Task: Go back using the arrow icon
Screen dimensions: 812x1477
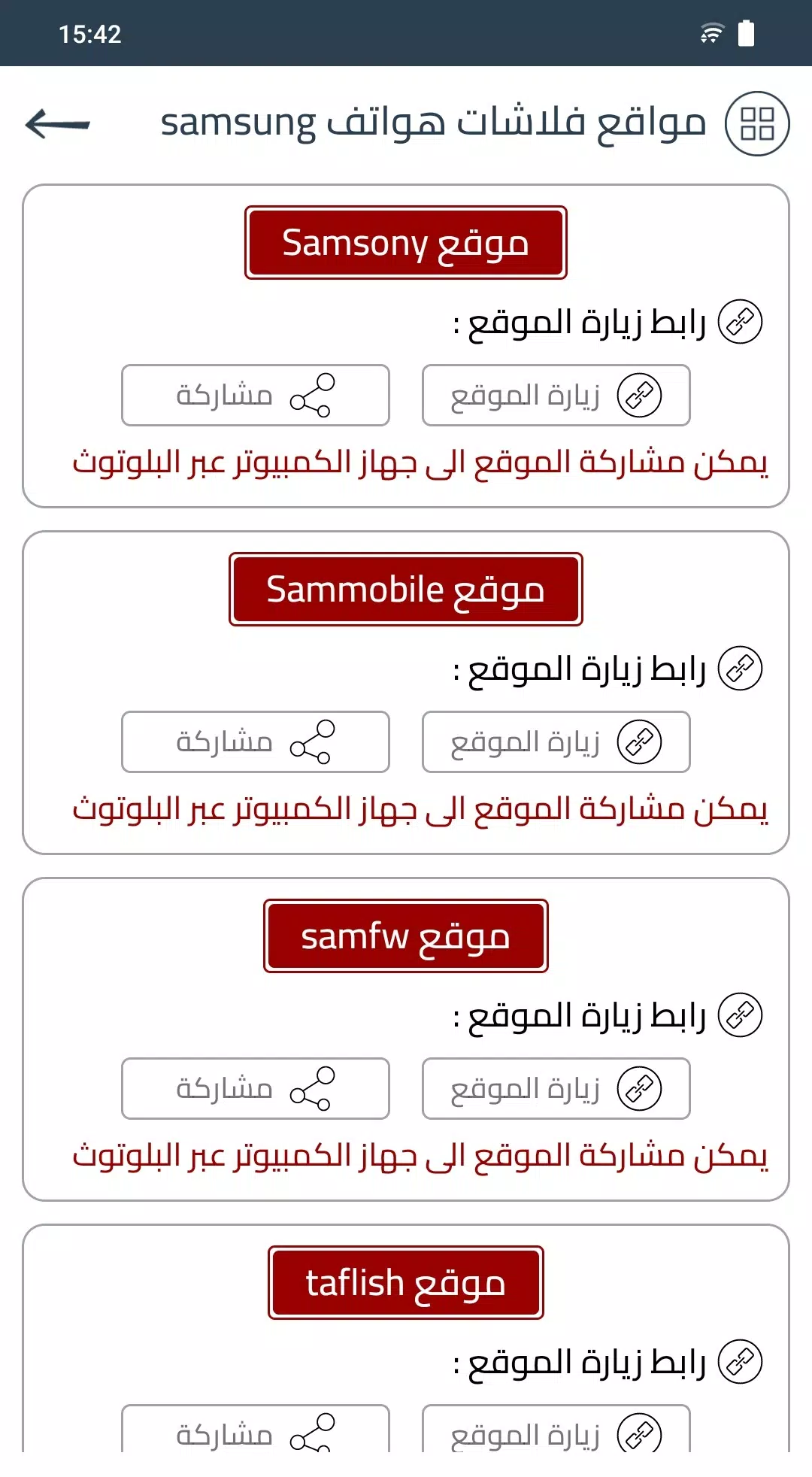Action: [57, 124]
